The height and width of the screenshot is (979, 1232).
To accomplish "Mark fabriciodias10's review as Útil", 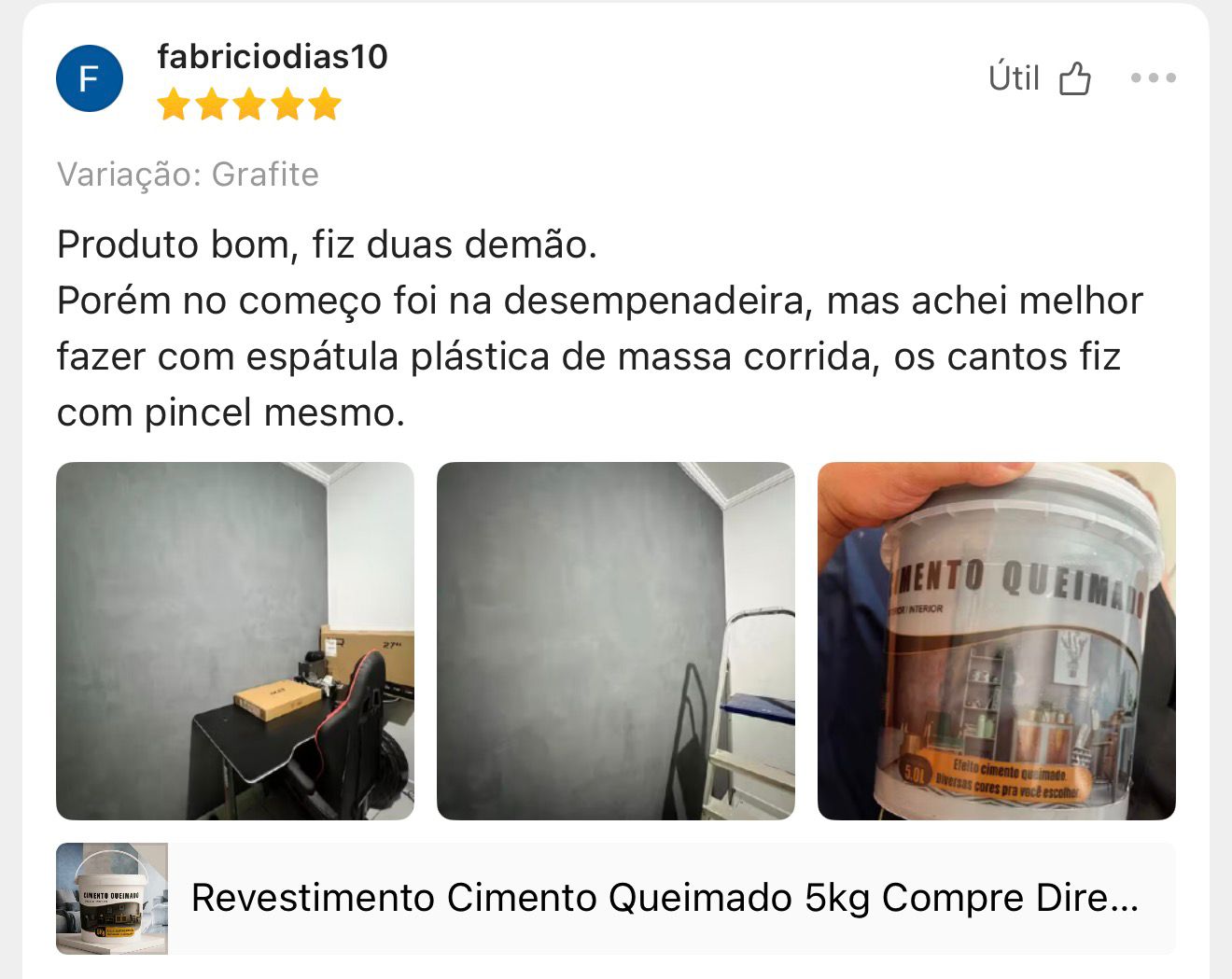I will pos(1040,78).
